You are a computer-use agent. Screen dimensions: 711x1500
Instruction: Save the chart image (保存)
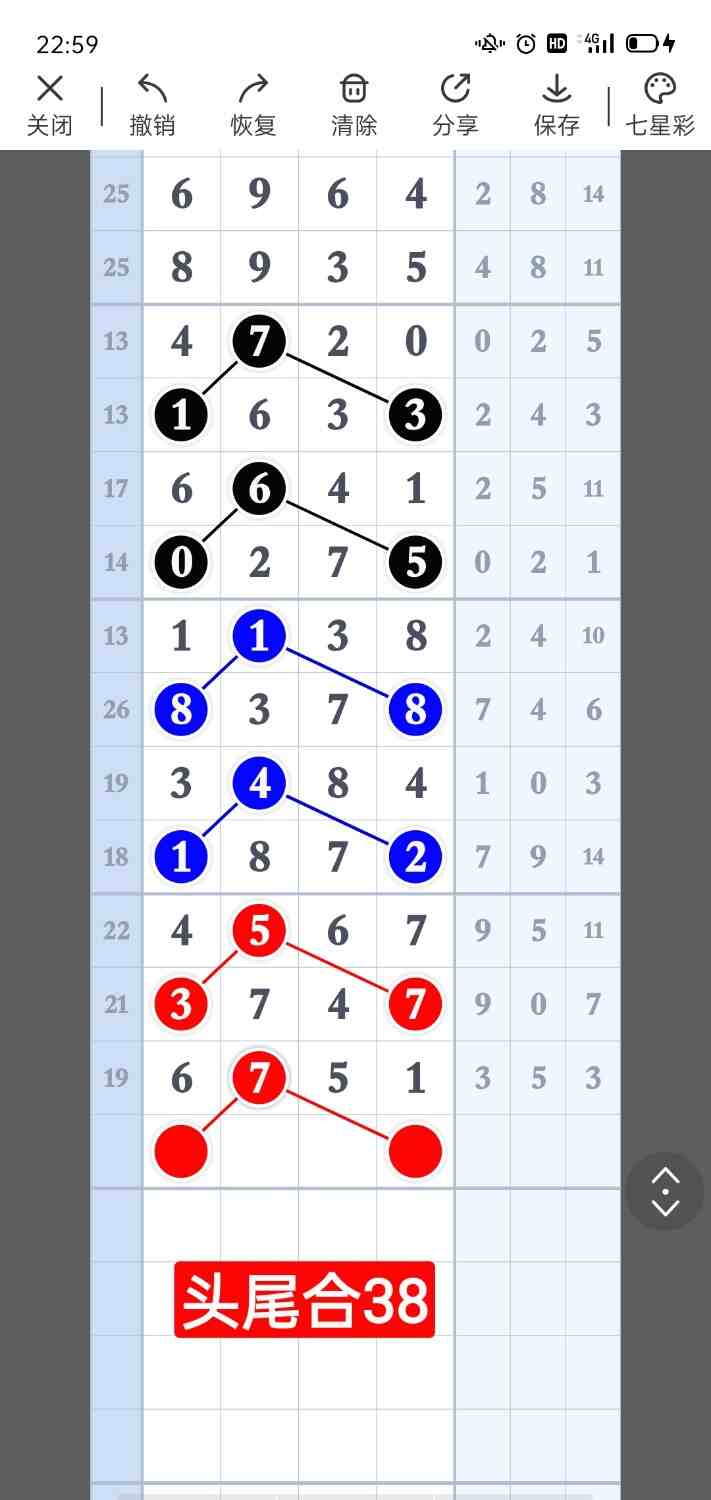tap(556, 104)
